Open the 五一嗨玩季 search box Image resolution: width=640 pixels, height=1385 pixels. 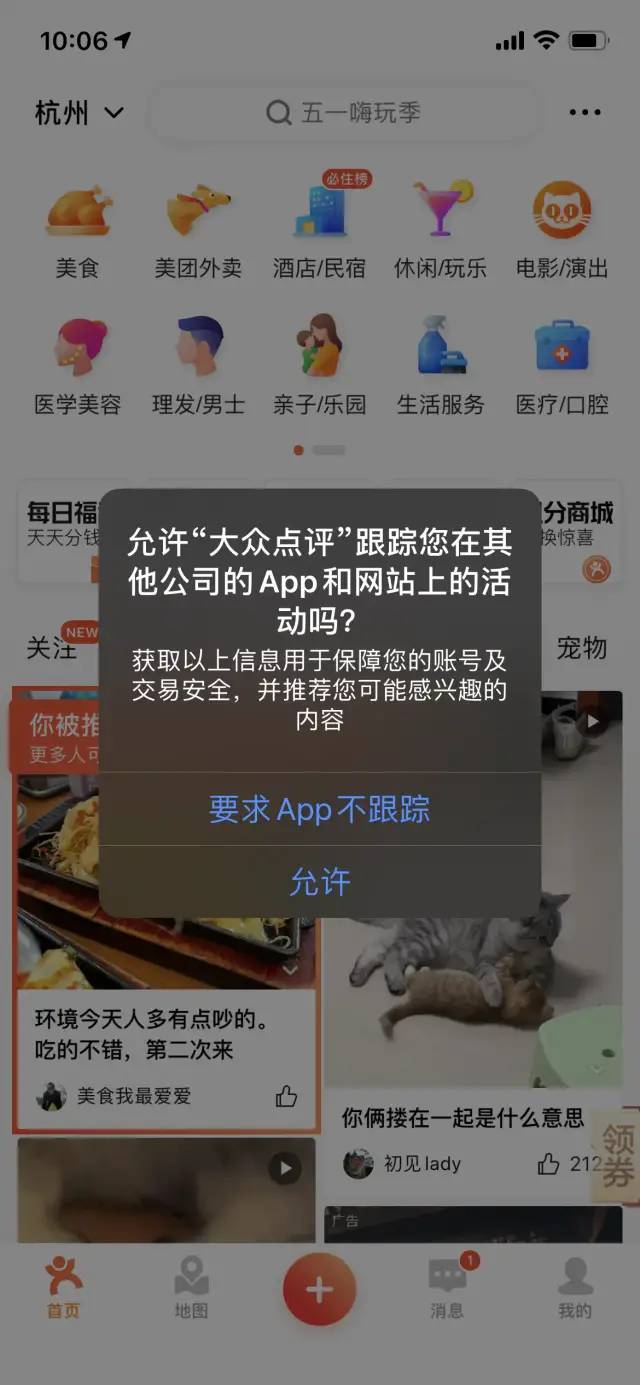coord(345,112)
